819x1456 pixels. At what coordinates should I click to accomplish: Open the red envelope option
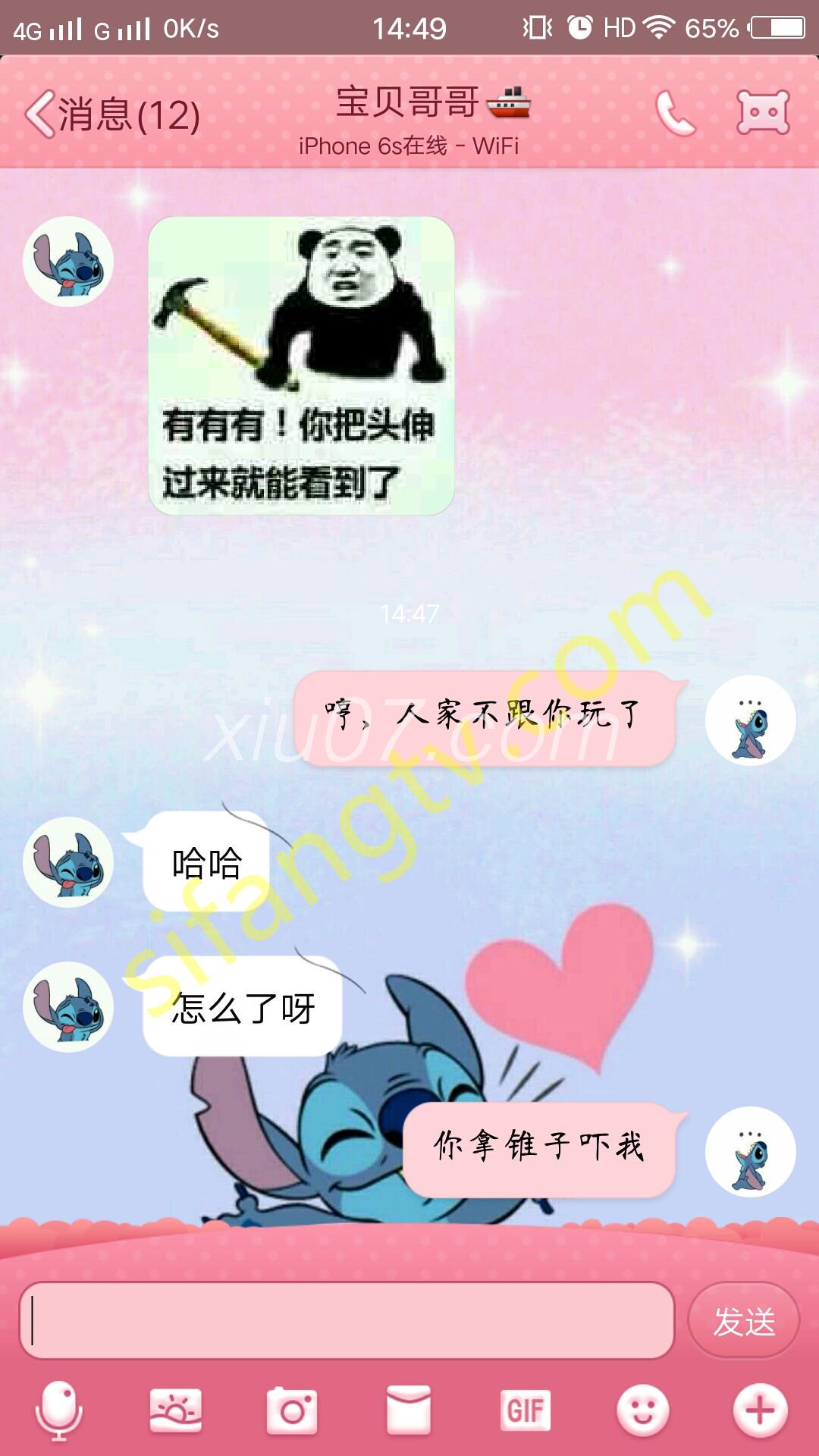click(409, 1410)
